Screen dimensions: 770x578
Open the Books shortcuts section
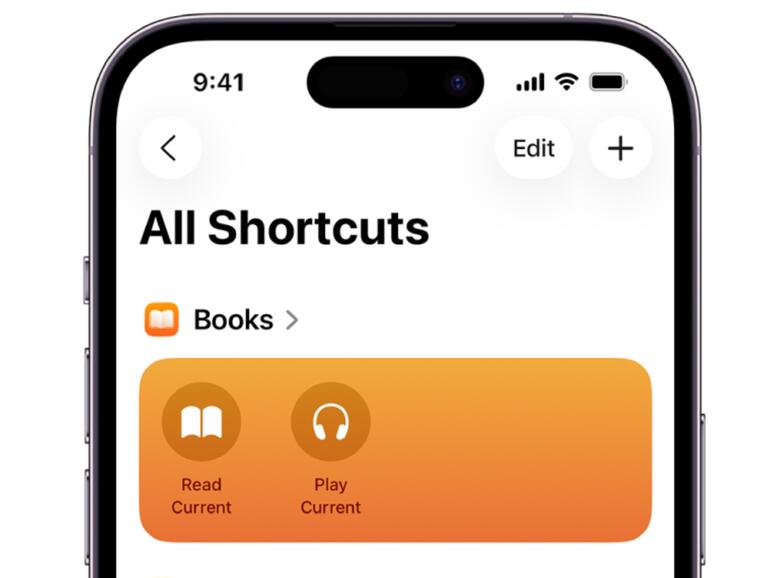pos(234,320)
